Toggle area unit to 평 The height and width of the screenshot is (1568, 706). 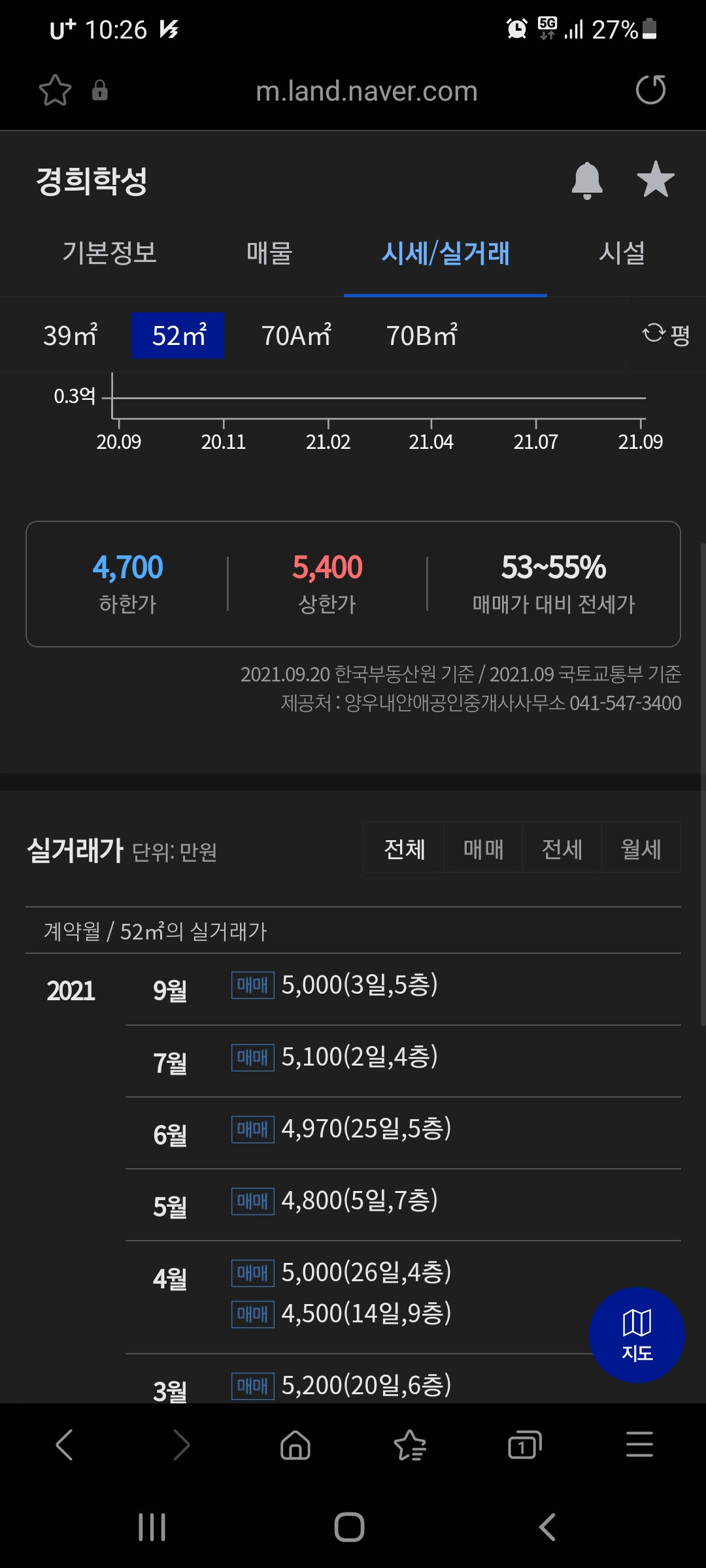click(666, 335)
